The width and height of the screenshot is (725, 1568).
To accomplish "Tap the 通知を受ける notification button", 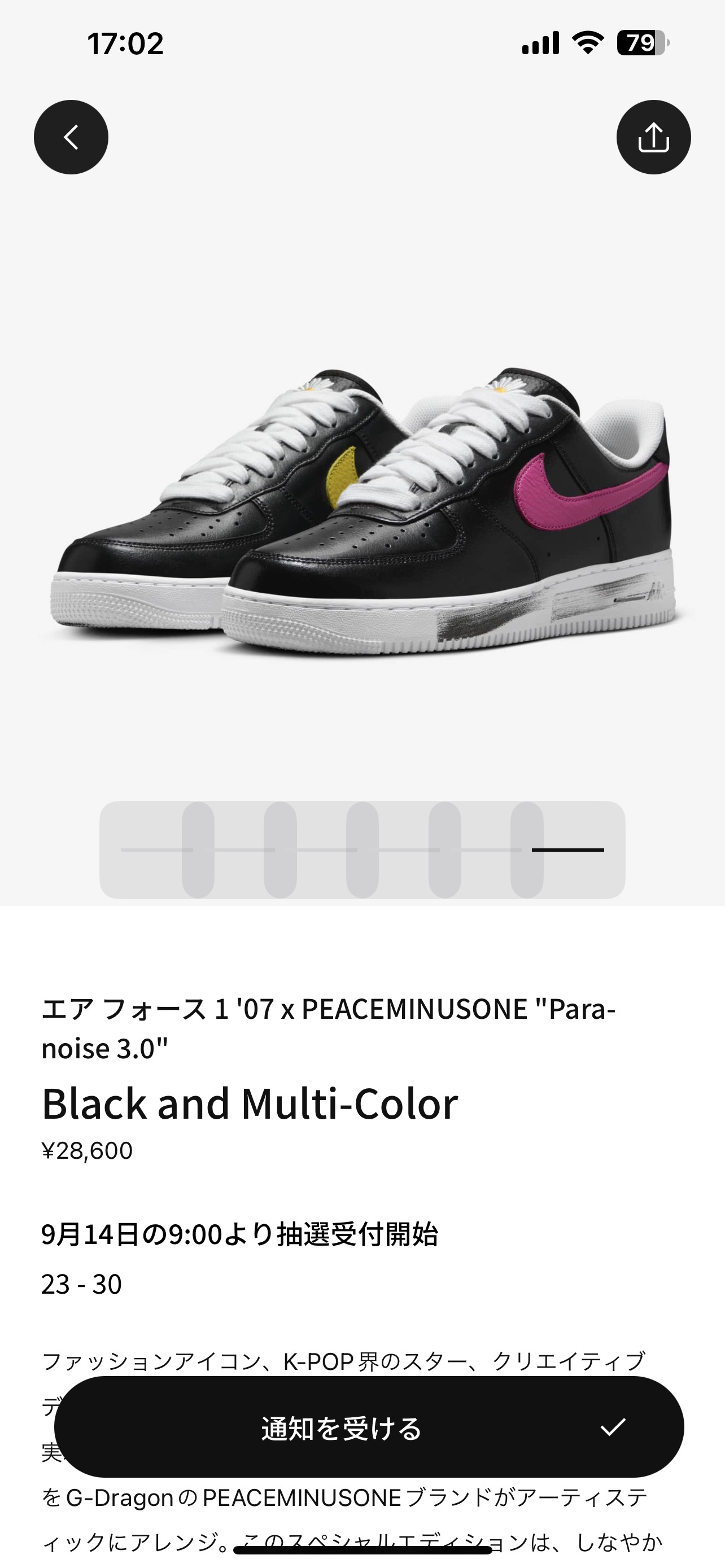I will pos(369,1427).
